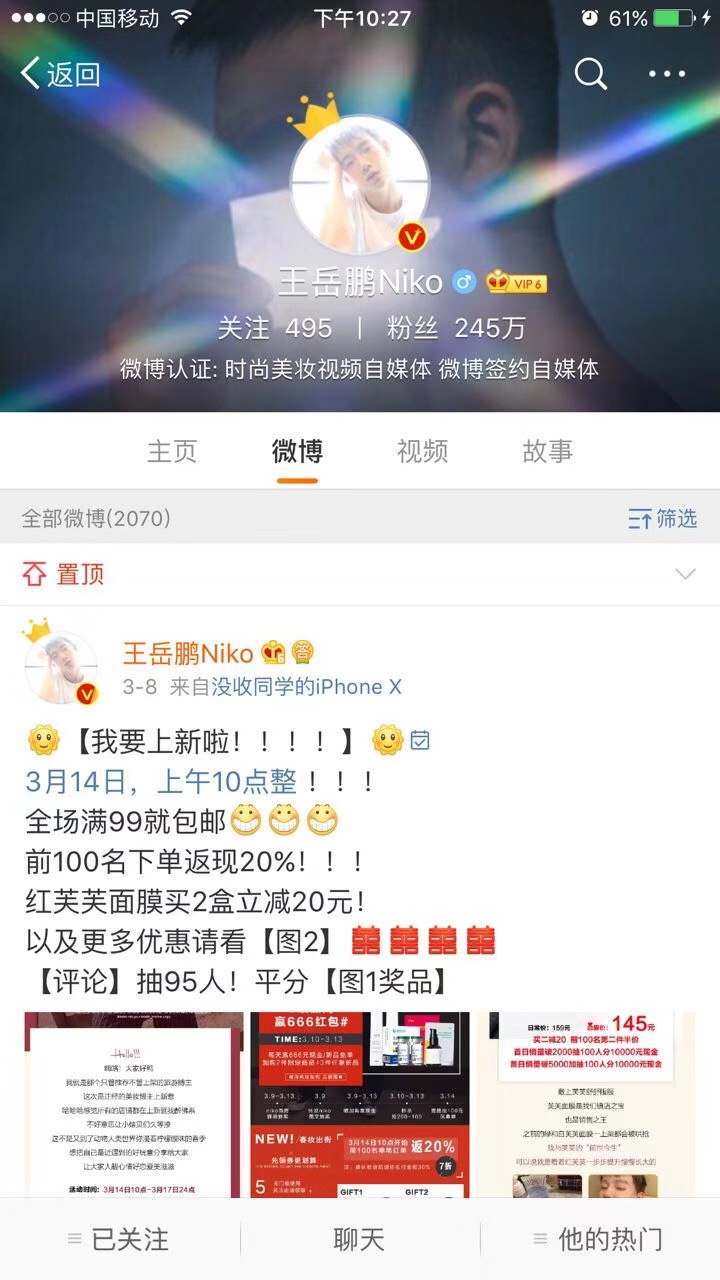Expand the chevron on the pinned post

[685, 574]
